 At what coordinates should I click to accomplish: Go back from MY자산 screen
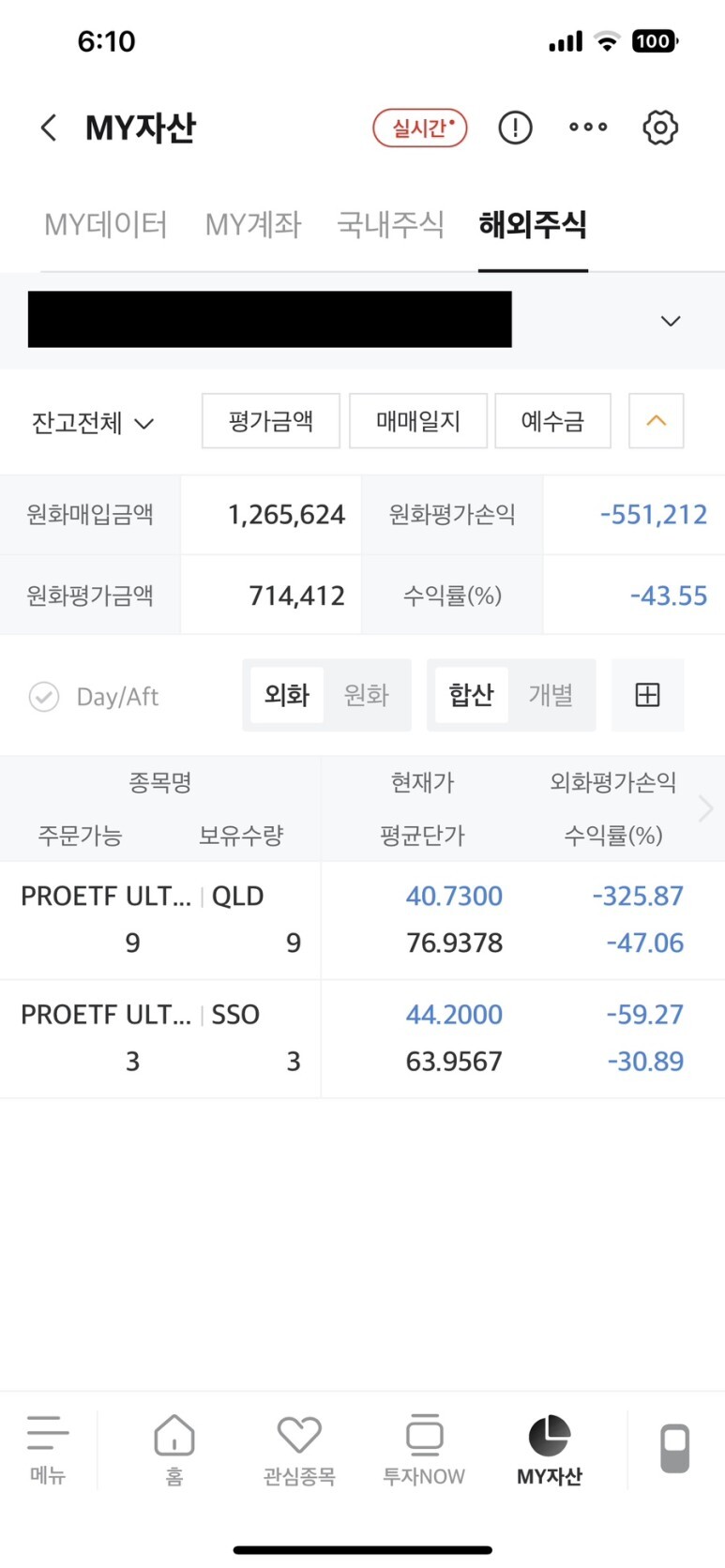pyautogui.click(x=49, y=128)
